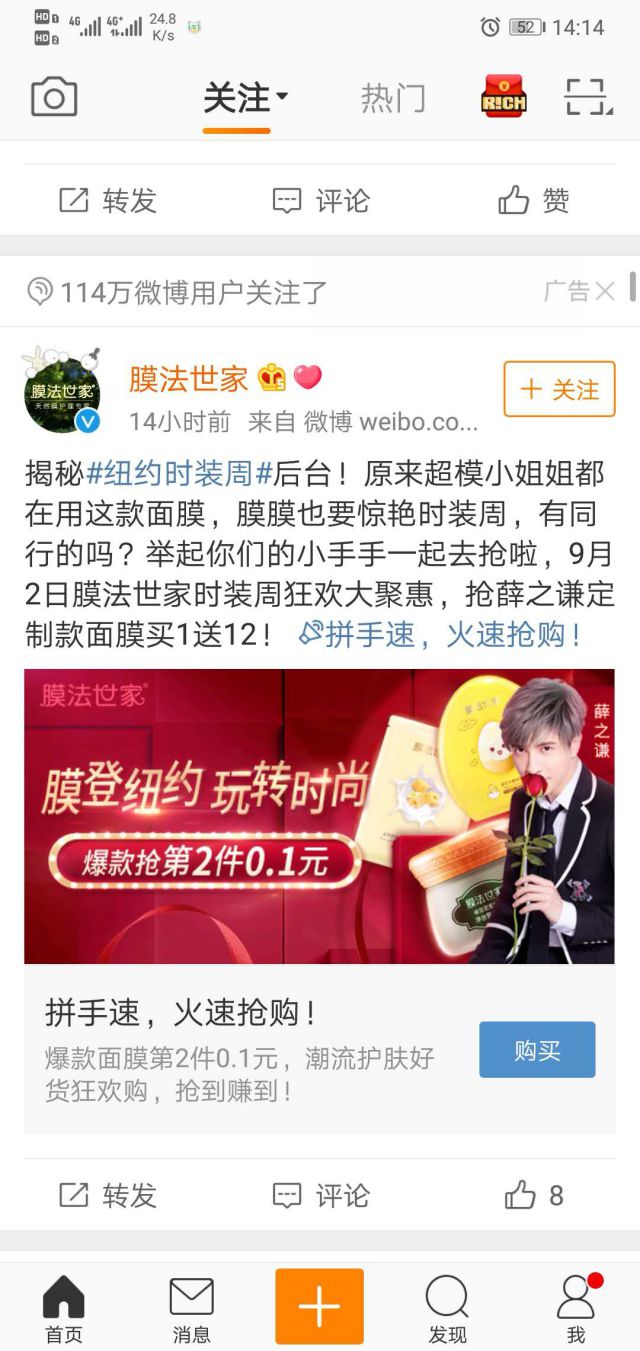Like the post above with 赞
This screenshot has height=1351, width=640.
pos(534,201)
